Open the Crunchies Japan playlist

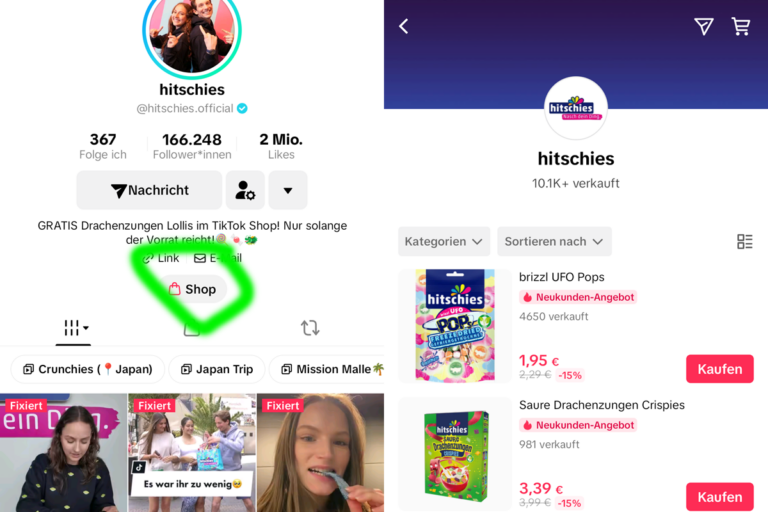coord(87,369)
